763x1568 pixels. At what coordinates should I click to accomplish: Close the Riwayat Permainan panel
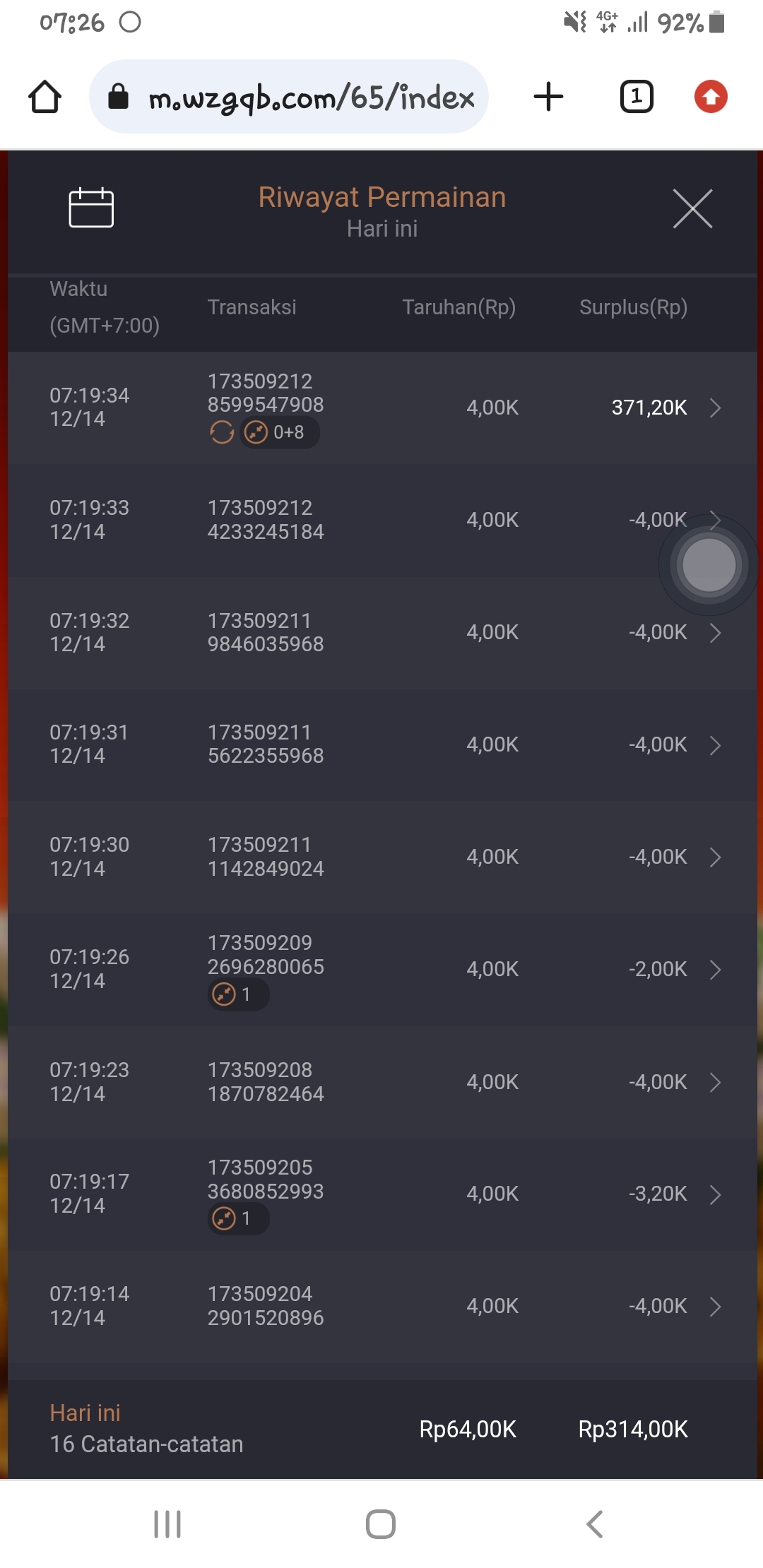[692, 208]
